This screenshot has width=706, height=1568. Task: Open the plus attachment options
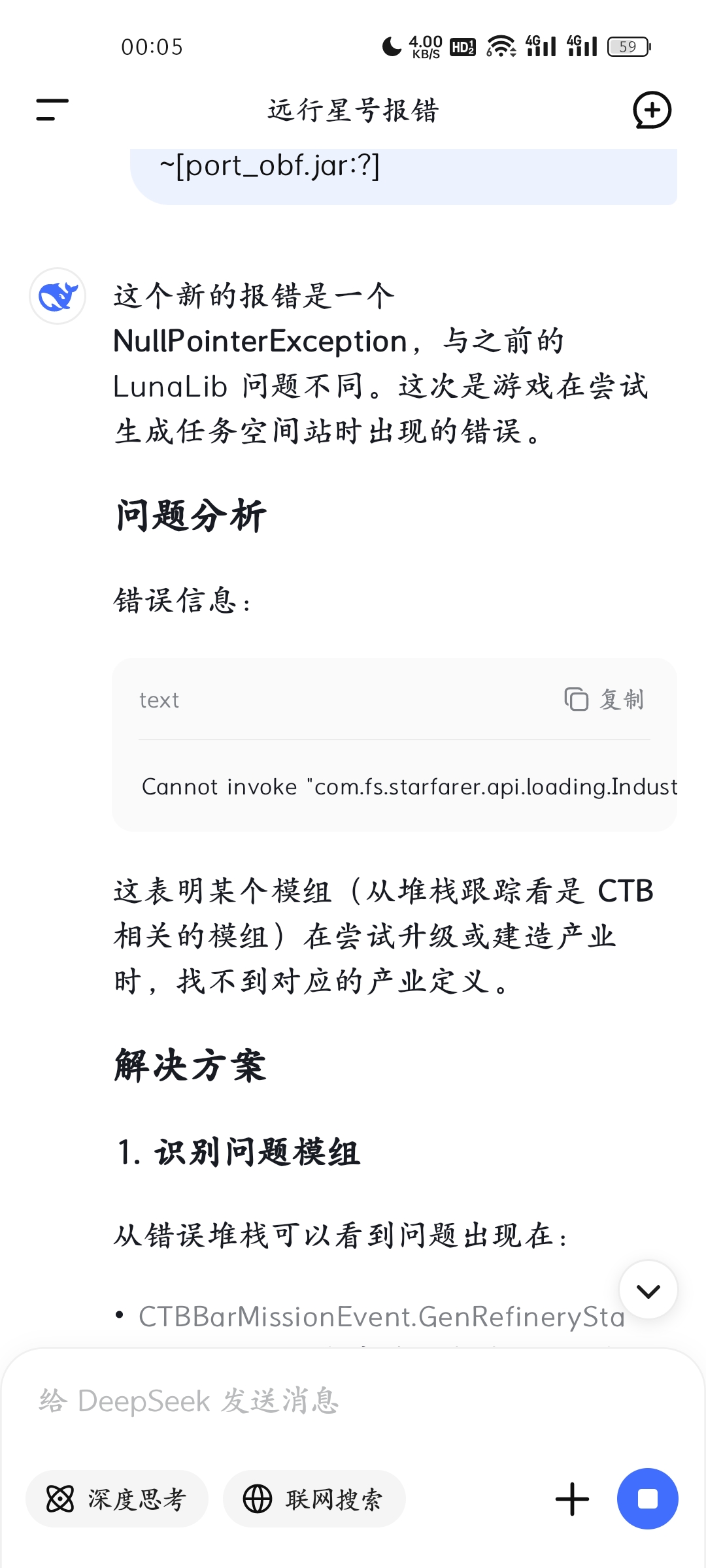572,1499
